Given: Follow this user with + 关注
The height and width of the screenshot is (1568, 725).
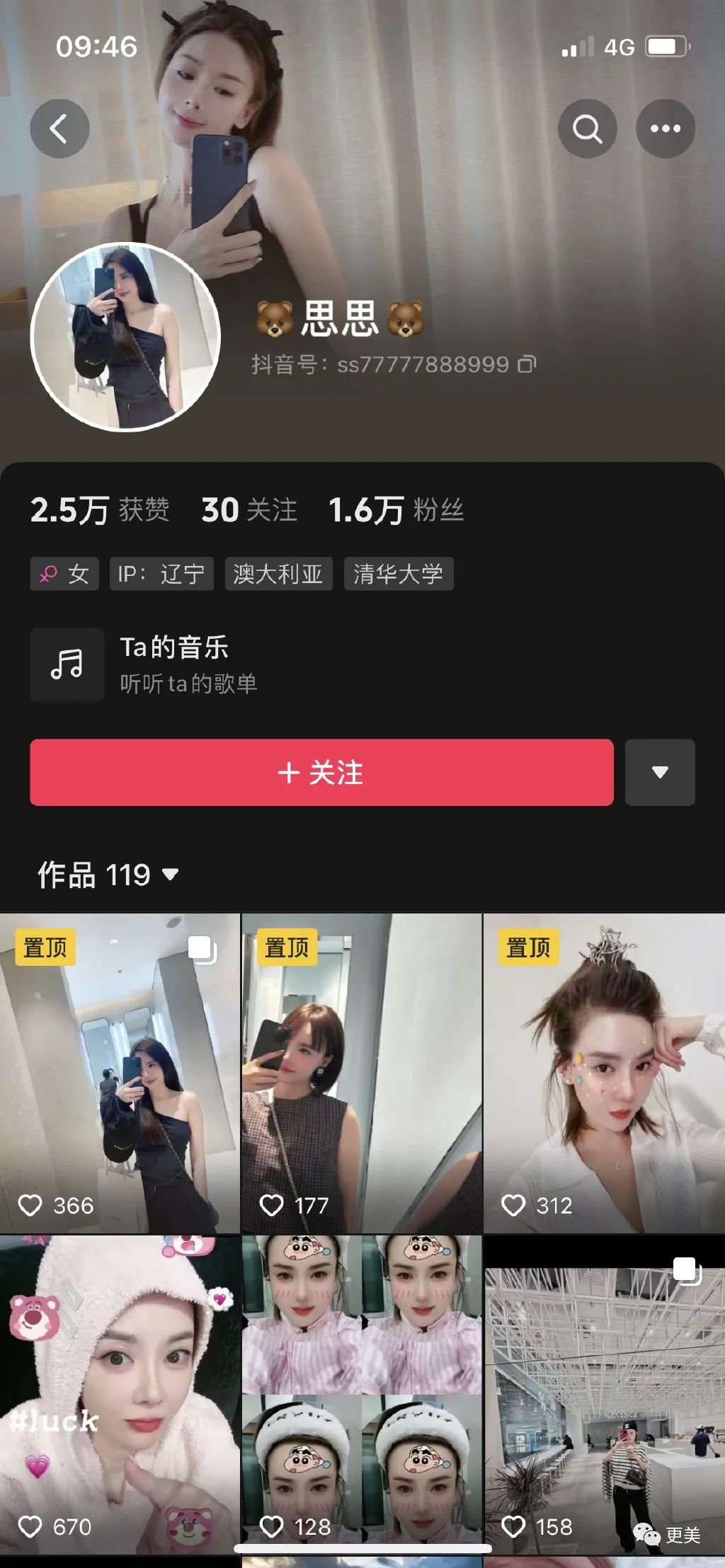Looking at the screenshot, I should (x=321, y=773).
